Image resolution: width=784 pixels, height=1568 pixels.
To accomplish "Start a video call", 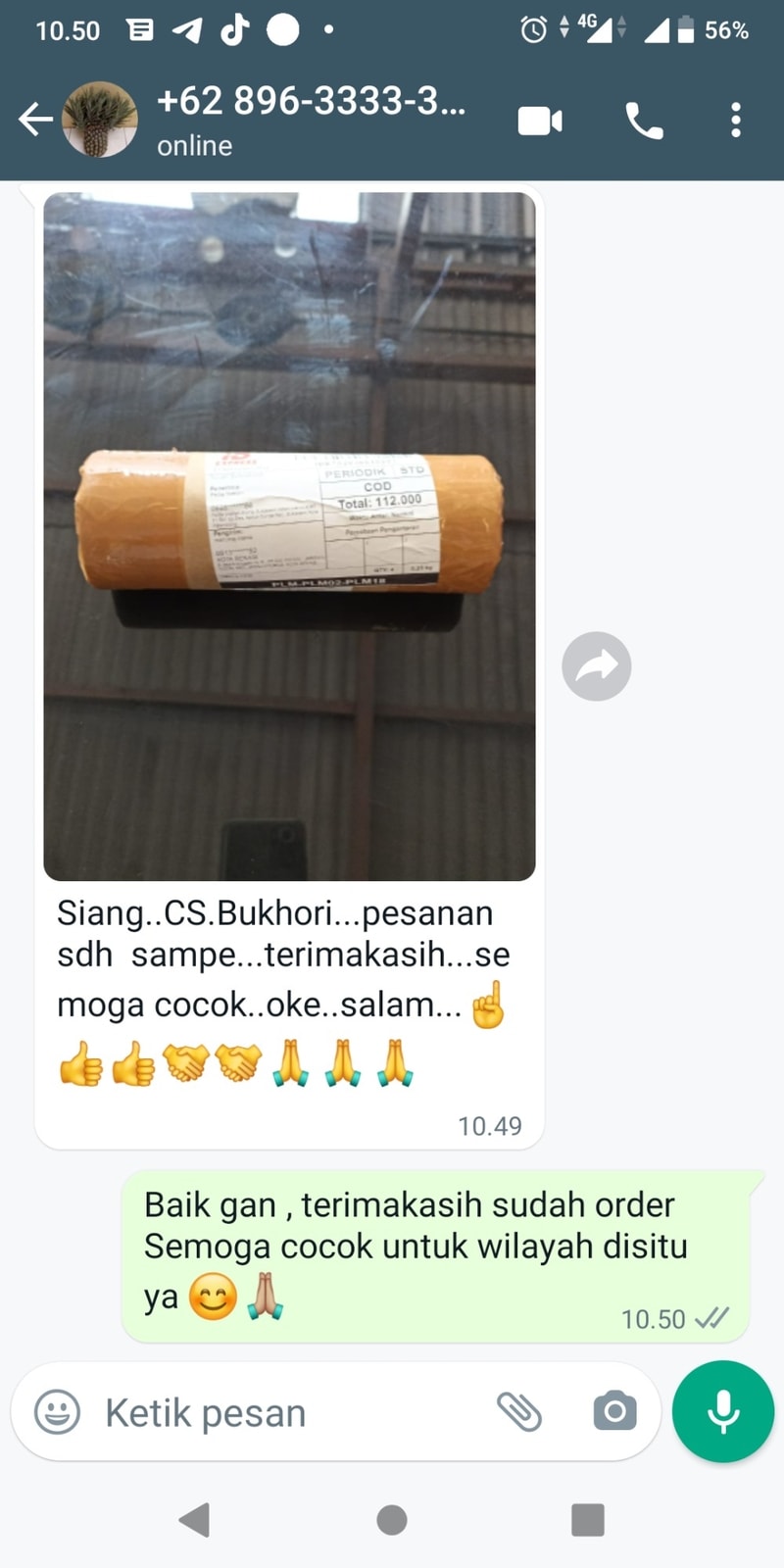I will [540, 121].
